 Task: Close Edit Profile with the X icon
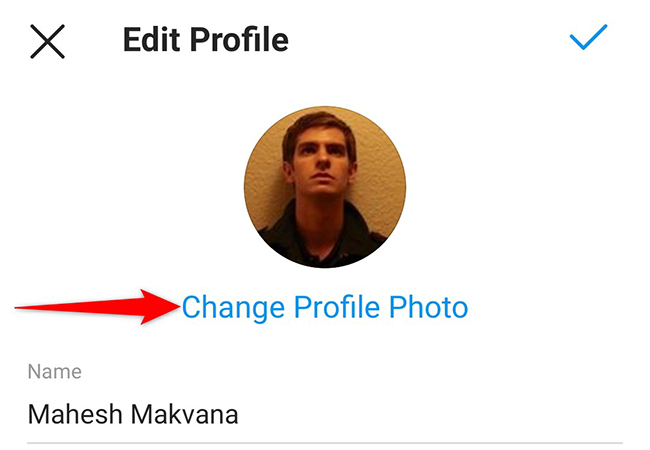(x=47, y=41)
